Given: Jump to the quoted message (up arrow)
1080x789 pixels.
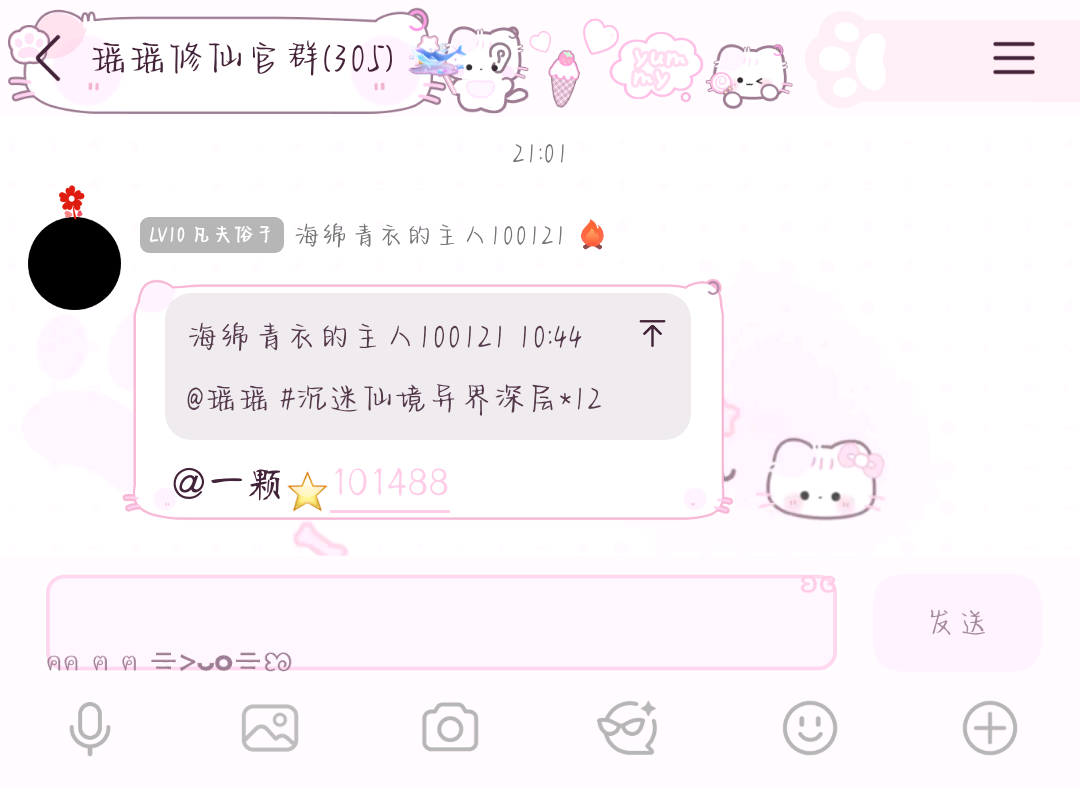Looking at the screenshot, I should pyautogui.click(x=652, y=334).
